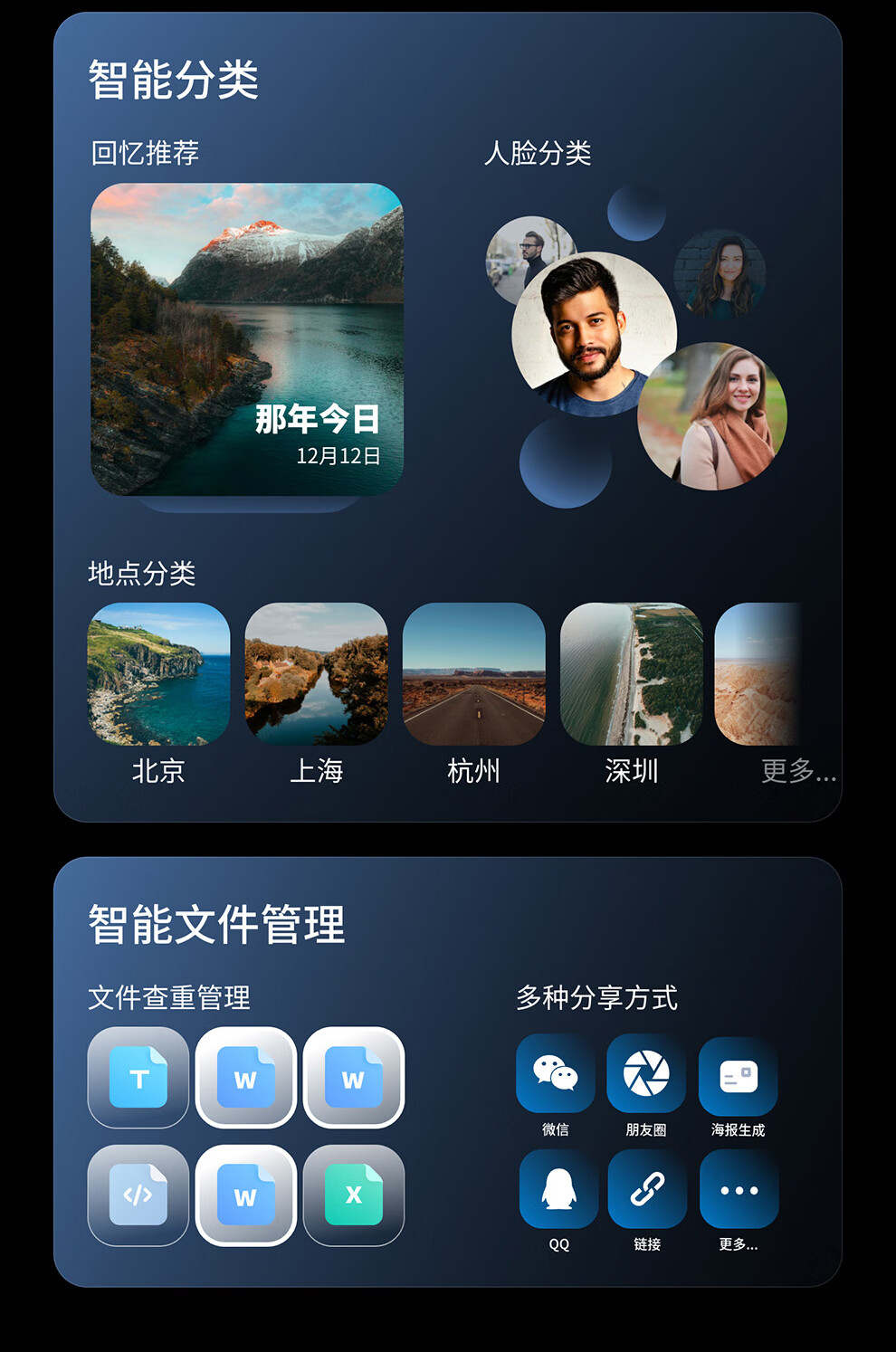Share via the 微信 WeChat icon

click(557, 1076)
